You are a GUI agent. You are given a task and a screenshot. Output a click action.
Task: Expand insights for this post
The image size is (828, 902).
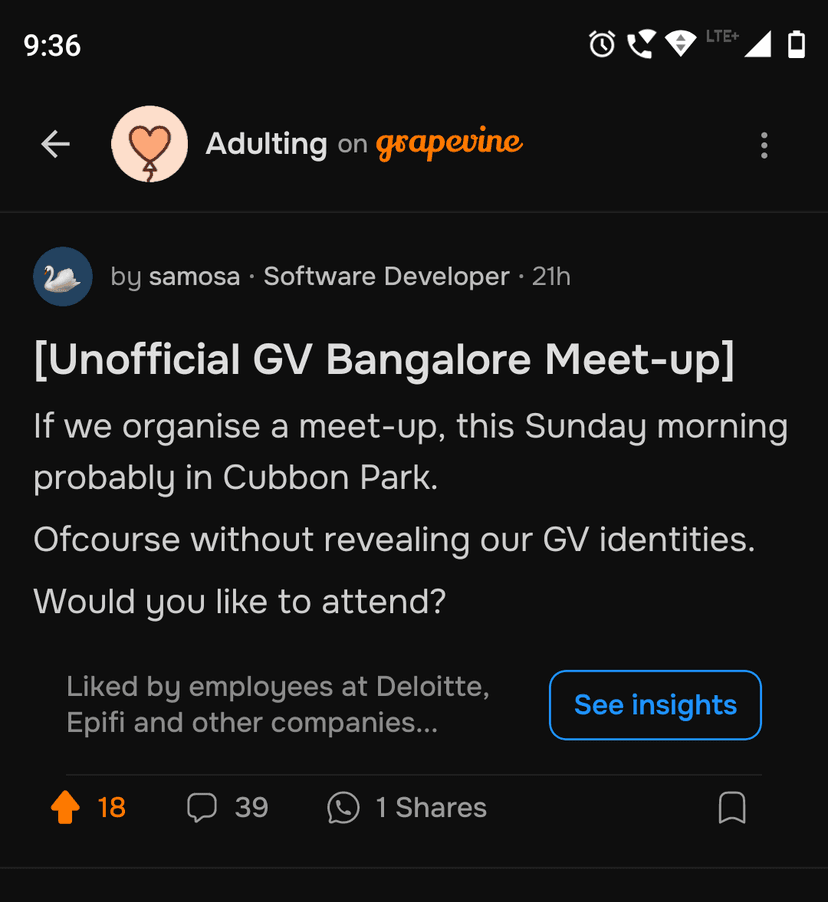[x=655, y=705]
